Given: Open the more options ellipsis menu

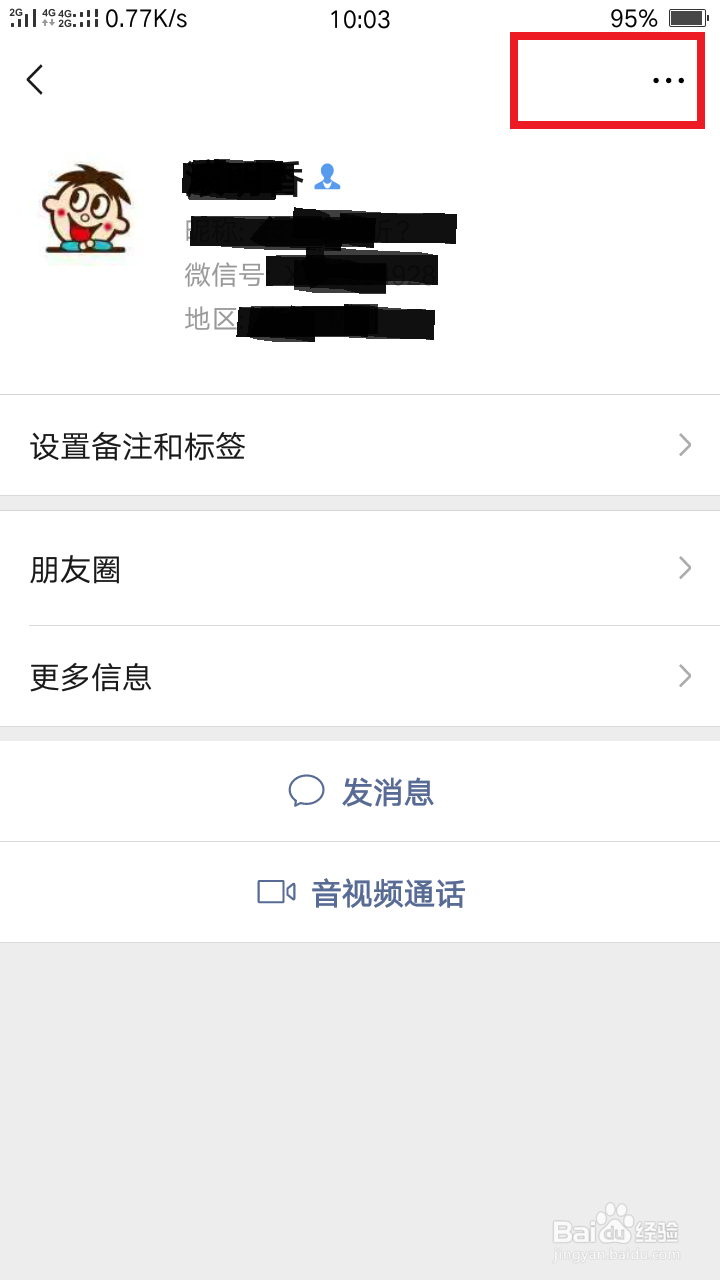Looking at the screenshot, I should (x=668, y=80).
